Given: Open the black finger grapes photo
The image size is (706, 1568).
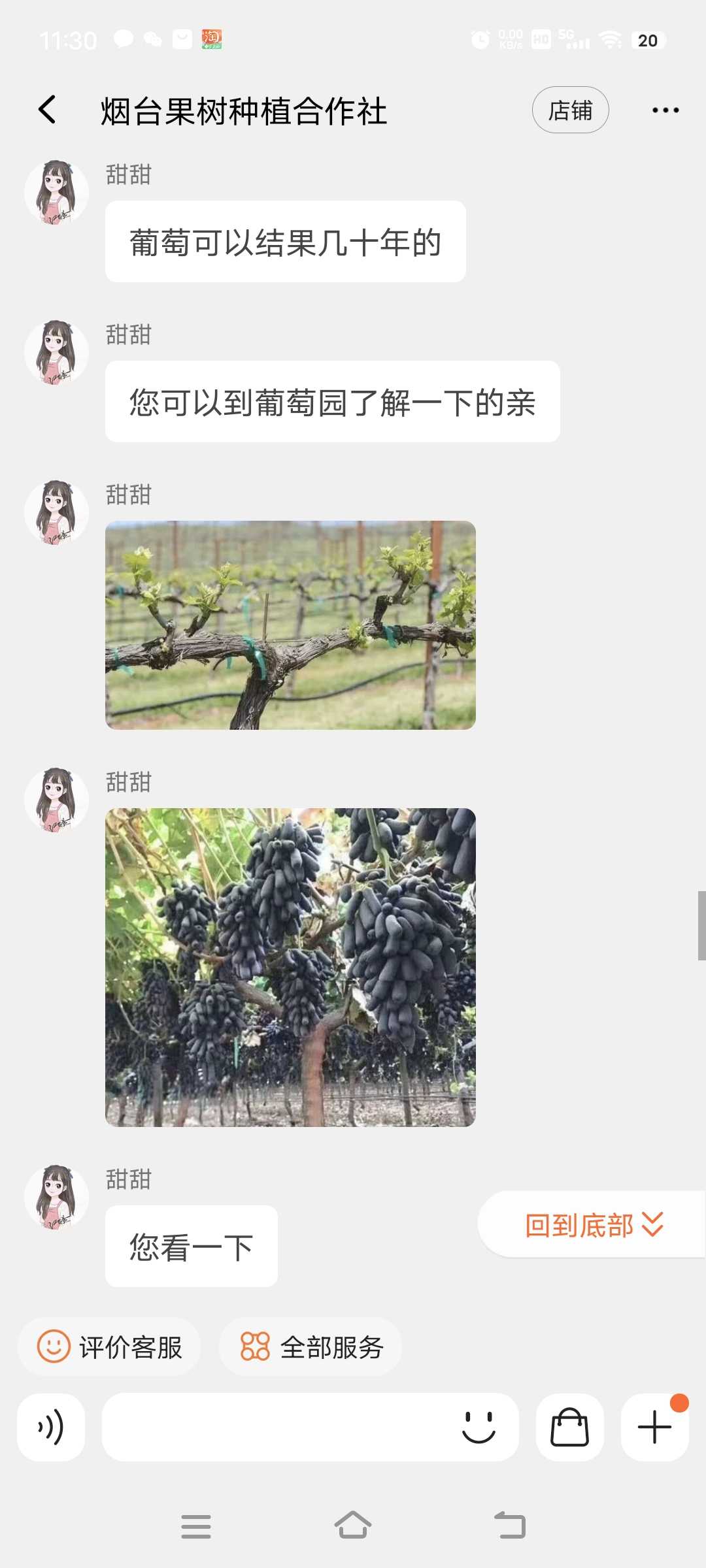Looking at the screenshot, I should (x=290, y=967).
